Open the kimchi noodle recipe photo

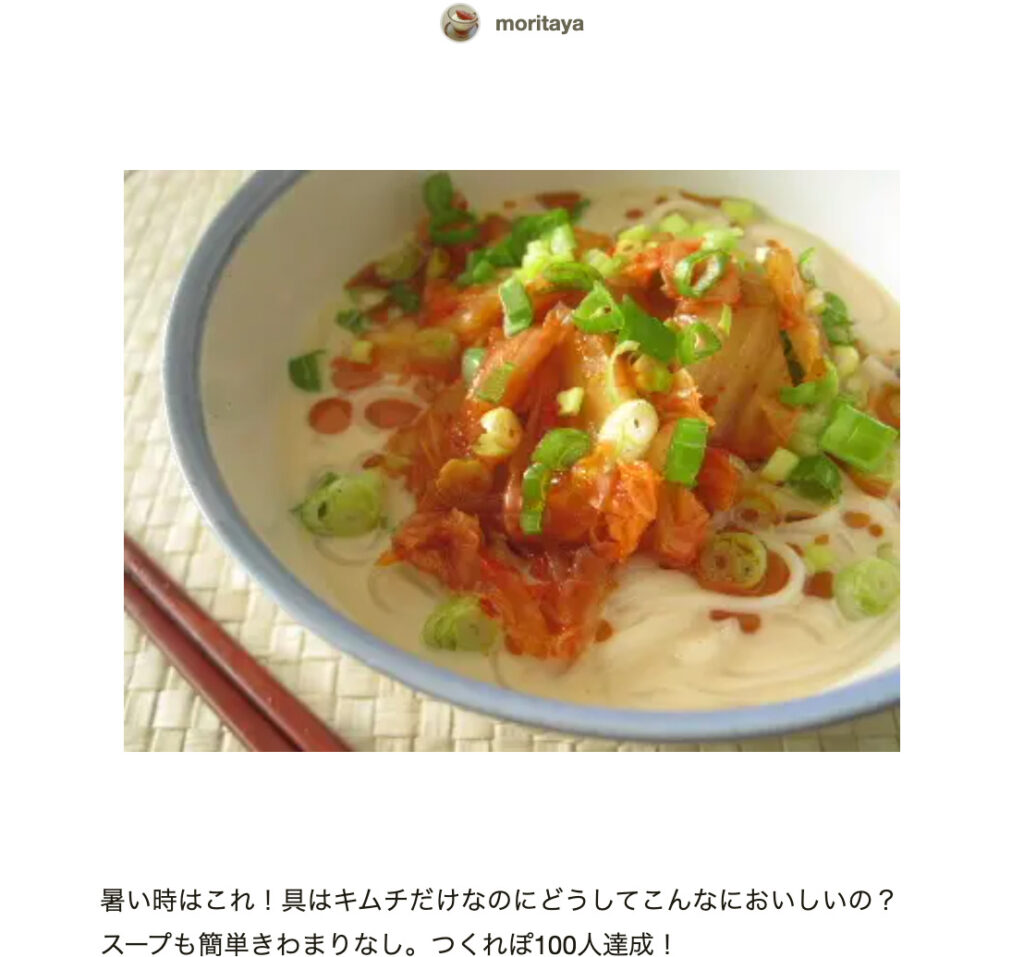[511, 460]
